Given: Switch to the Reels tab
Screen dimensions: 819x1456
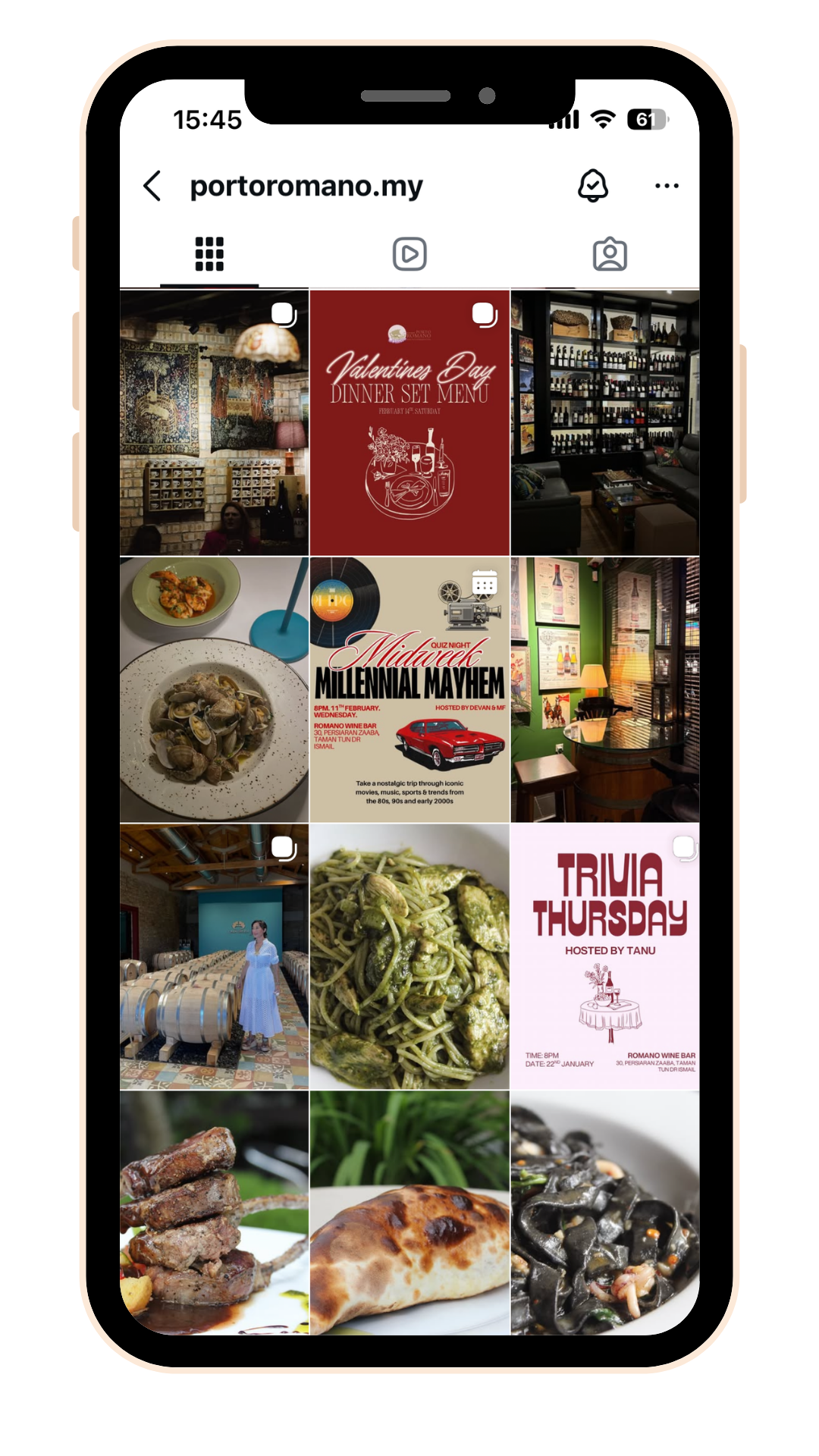Looking at the screenshot, I should coord(409,254).
